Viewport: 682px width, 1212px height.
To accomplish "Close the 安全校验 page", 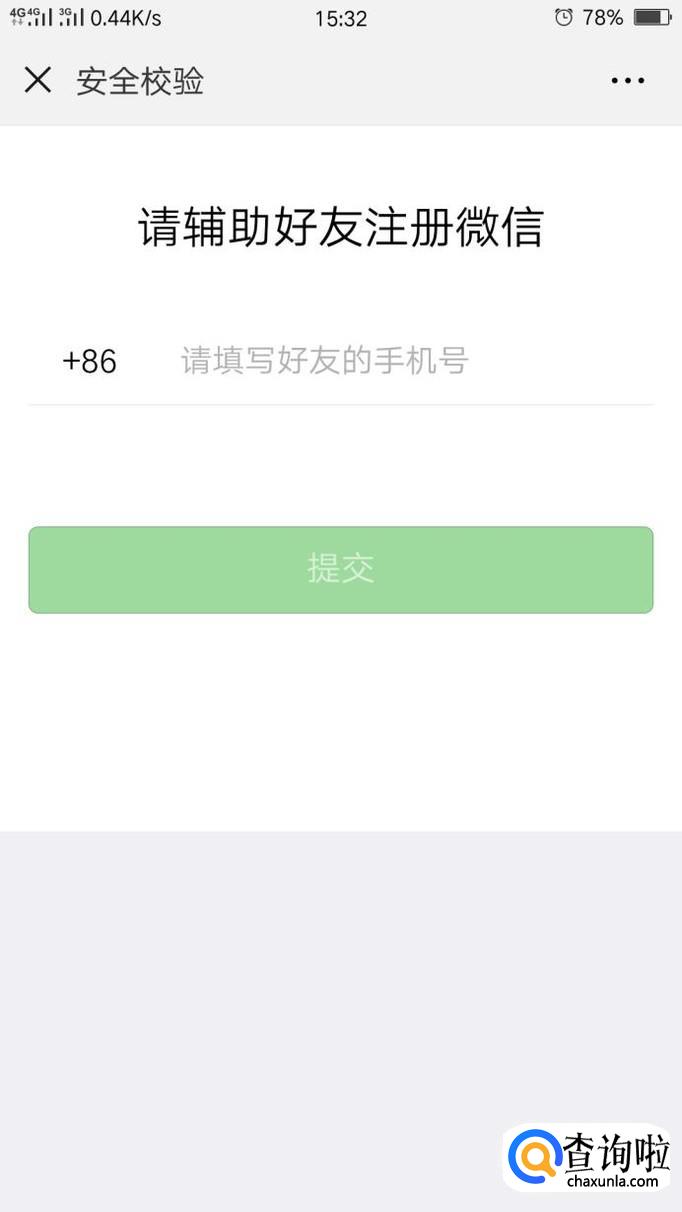I will coord(38,80).
